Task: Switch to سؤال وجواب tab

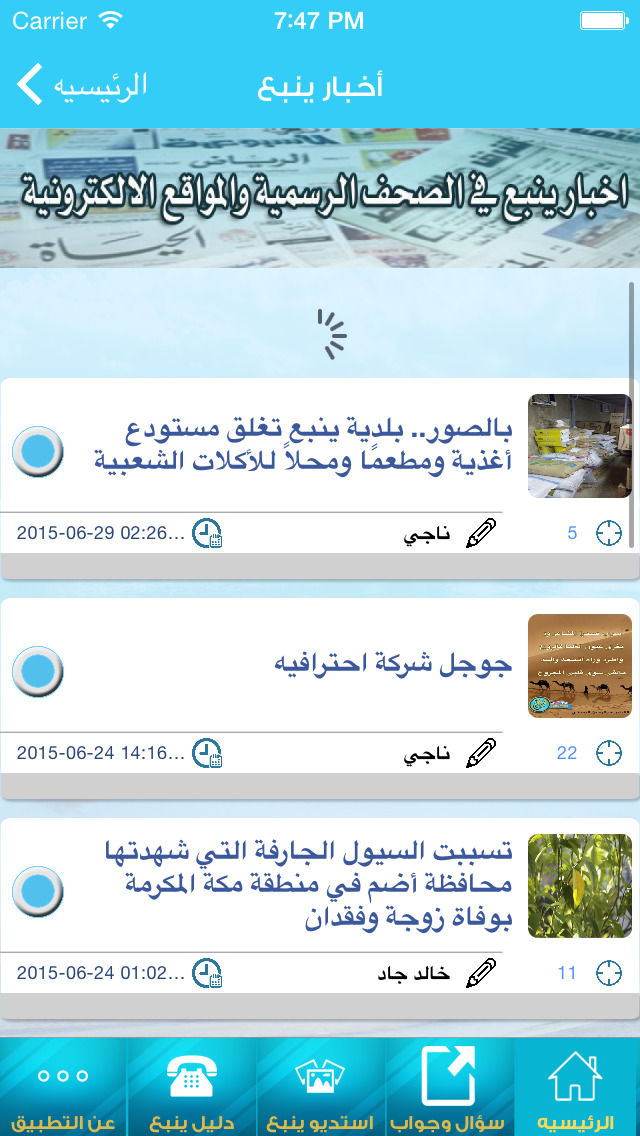Action: point(449,1087)
